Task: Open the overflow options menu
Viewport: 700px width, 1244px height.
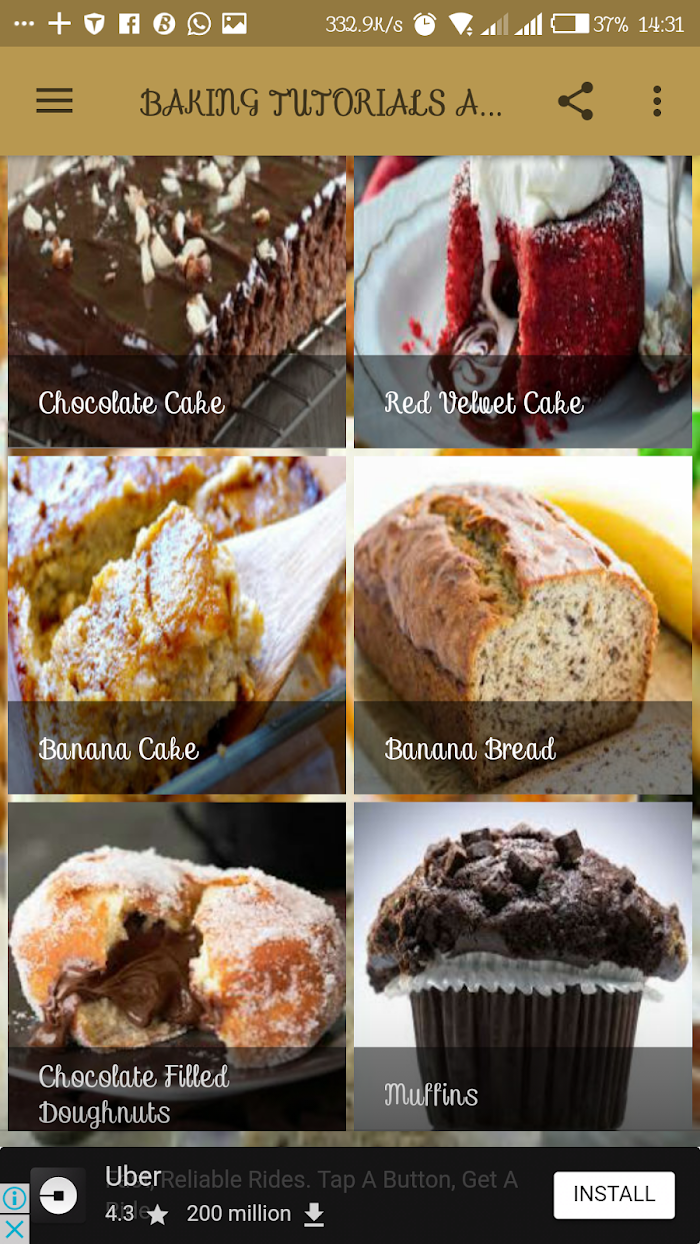Action: [x=657, y=101]
